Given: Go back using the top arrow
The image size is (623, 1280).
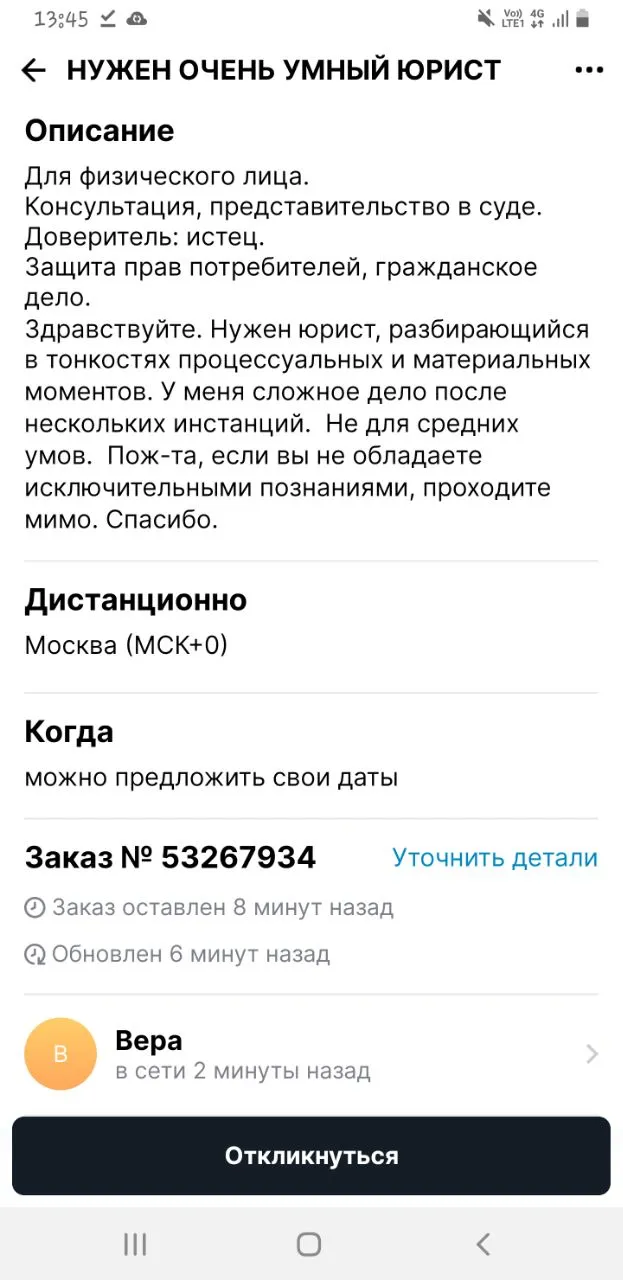Looking at the screenshot, I should click(x=34, y=70).
